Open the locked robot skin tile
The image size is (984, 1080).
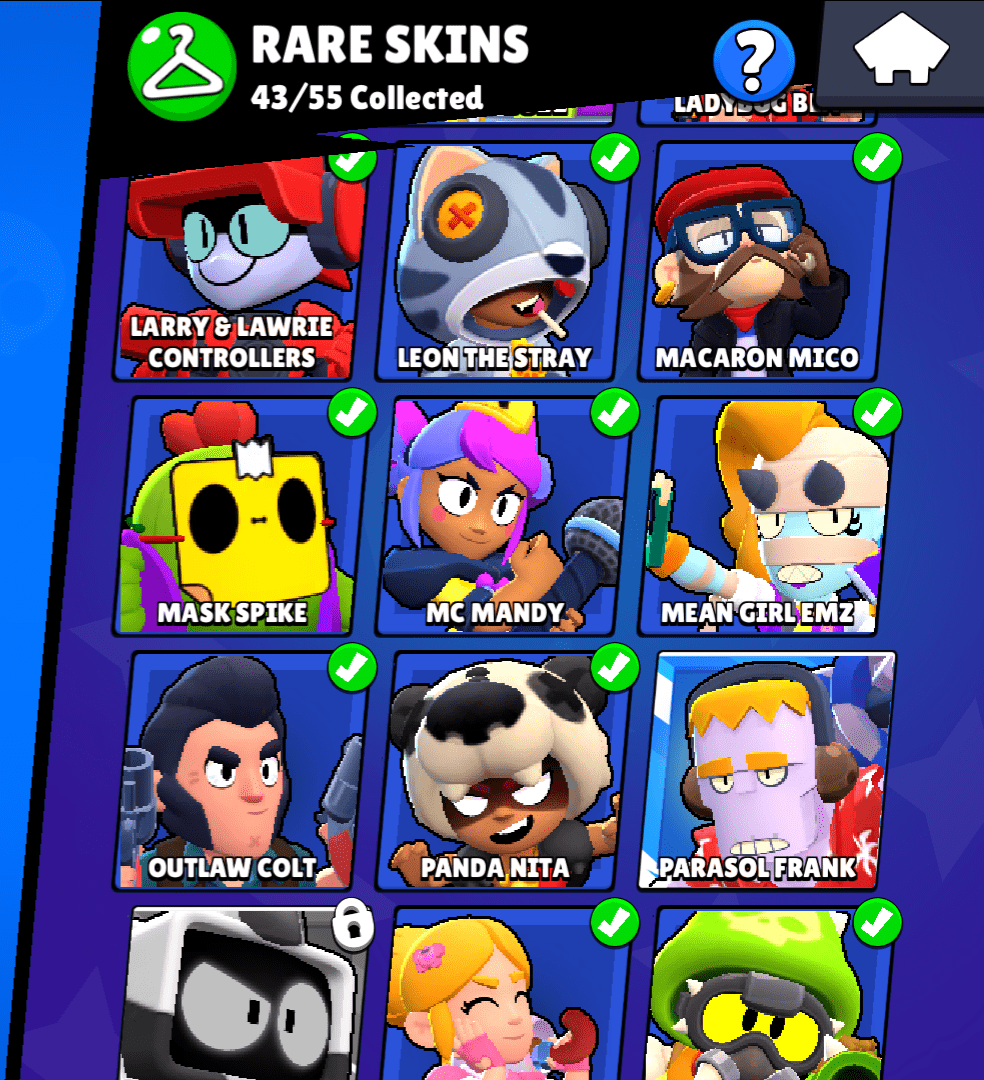tap(245, 995)
